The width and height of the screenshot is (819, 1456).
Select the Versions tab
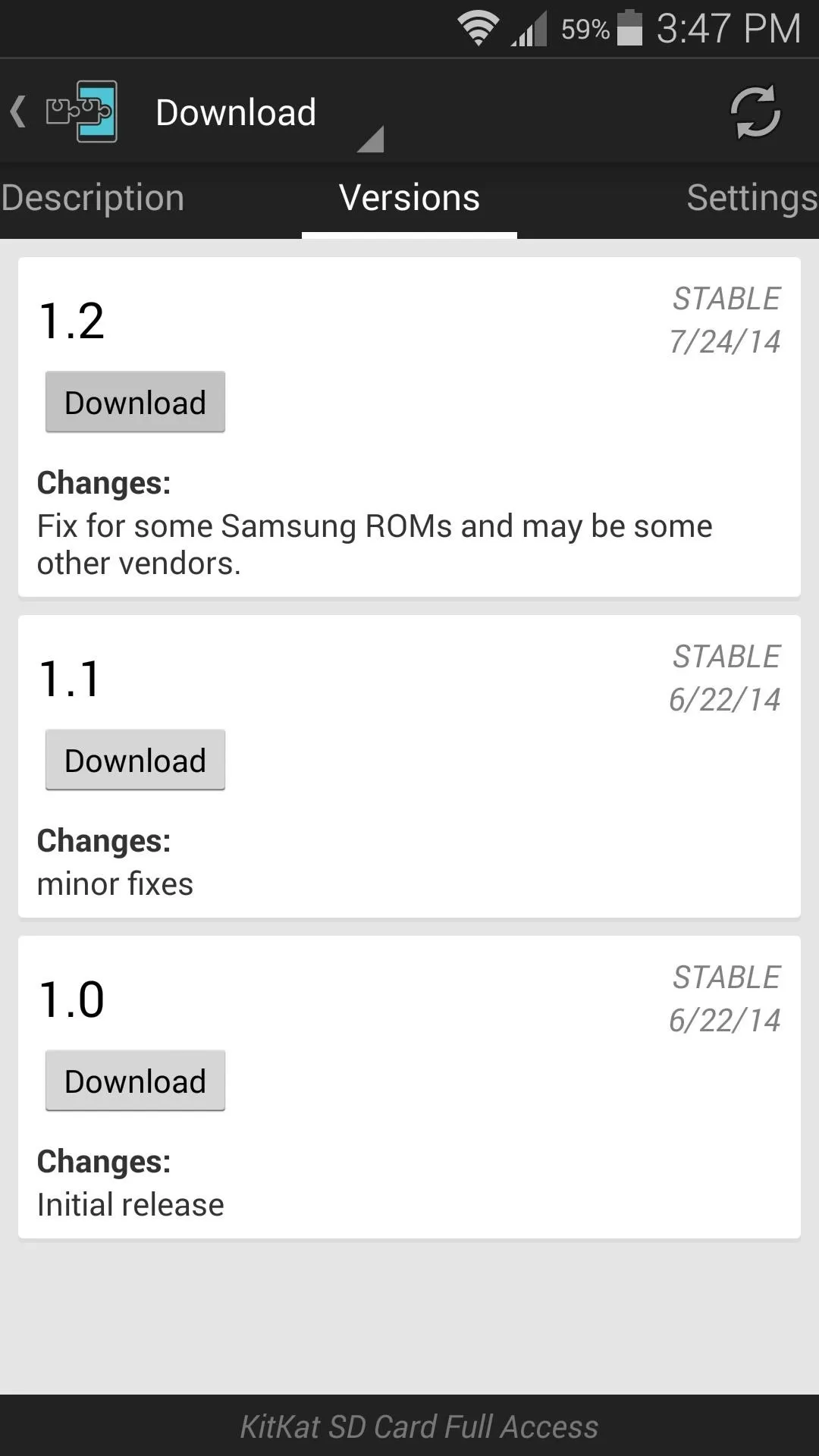(x=409, y=198)
